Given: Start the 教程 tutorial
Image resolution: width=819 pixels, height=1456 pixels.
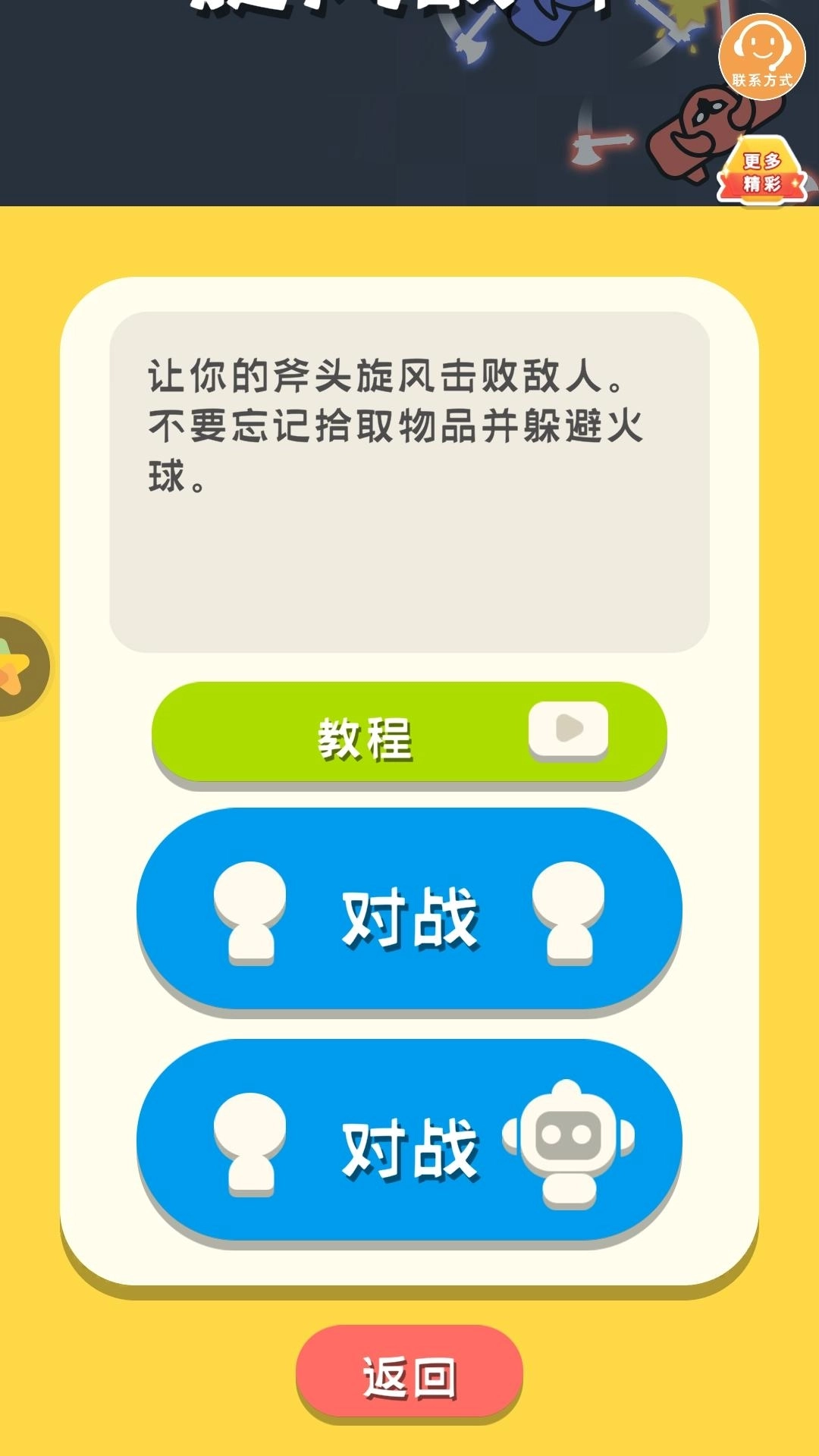Looking at the screenshot, I should pos(364,732).
